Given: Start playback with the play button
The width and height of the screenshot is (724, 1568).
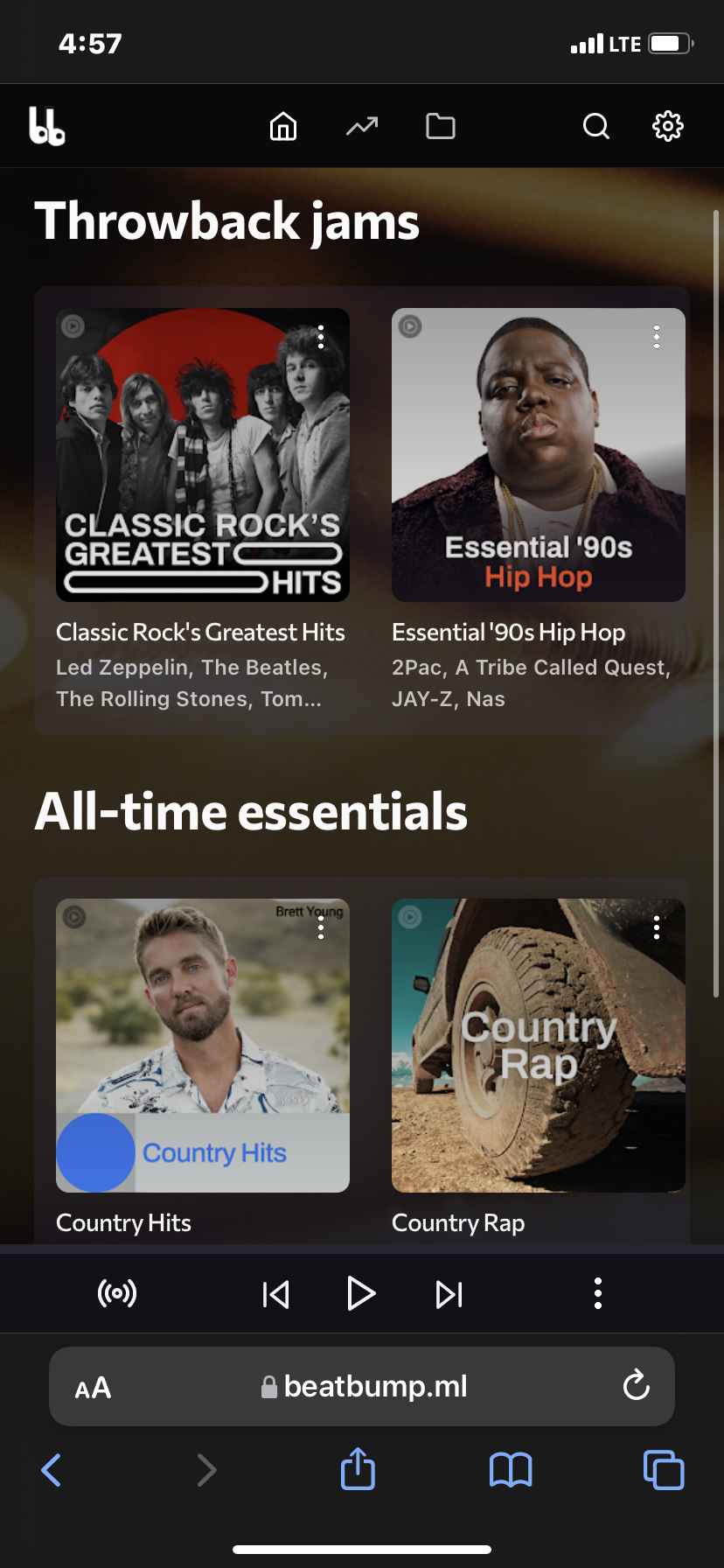Looking at the screenshot, I should click(x=361, y=1293).
